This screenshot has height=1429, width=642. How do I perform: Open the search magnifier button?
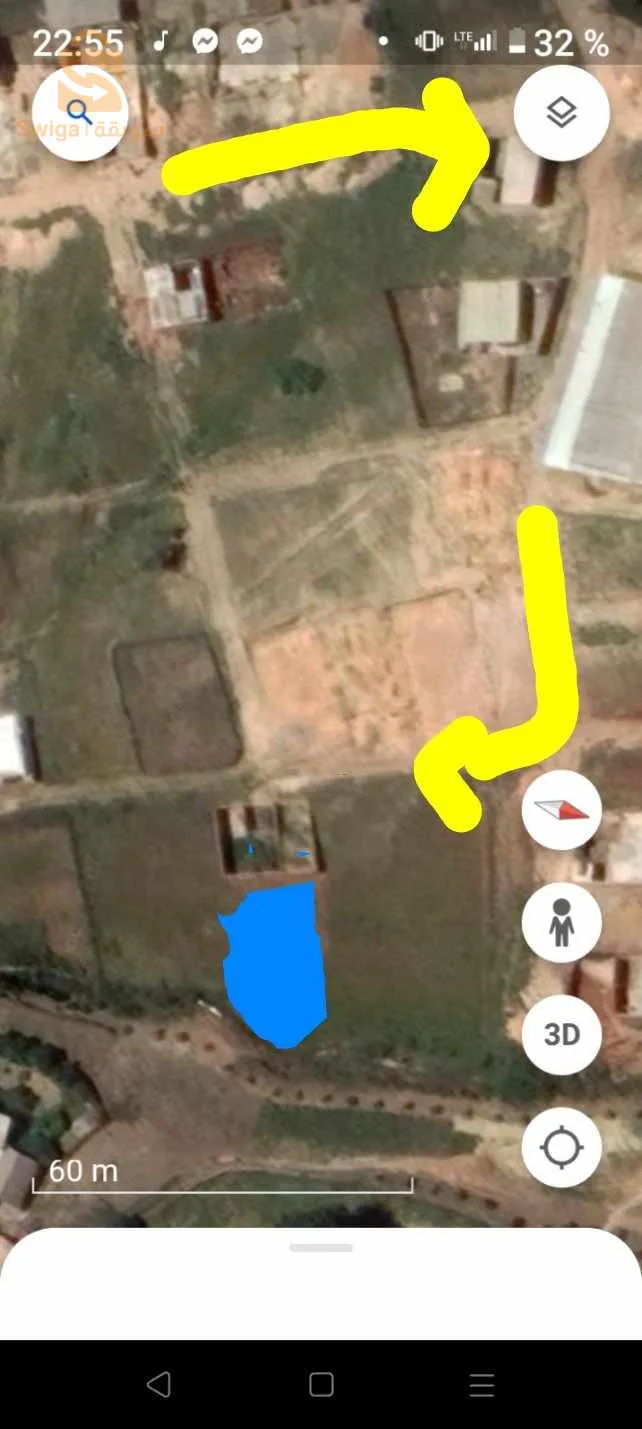coord(80,112)
